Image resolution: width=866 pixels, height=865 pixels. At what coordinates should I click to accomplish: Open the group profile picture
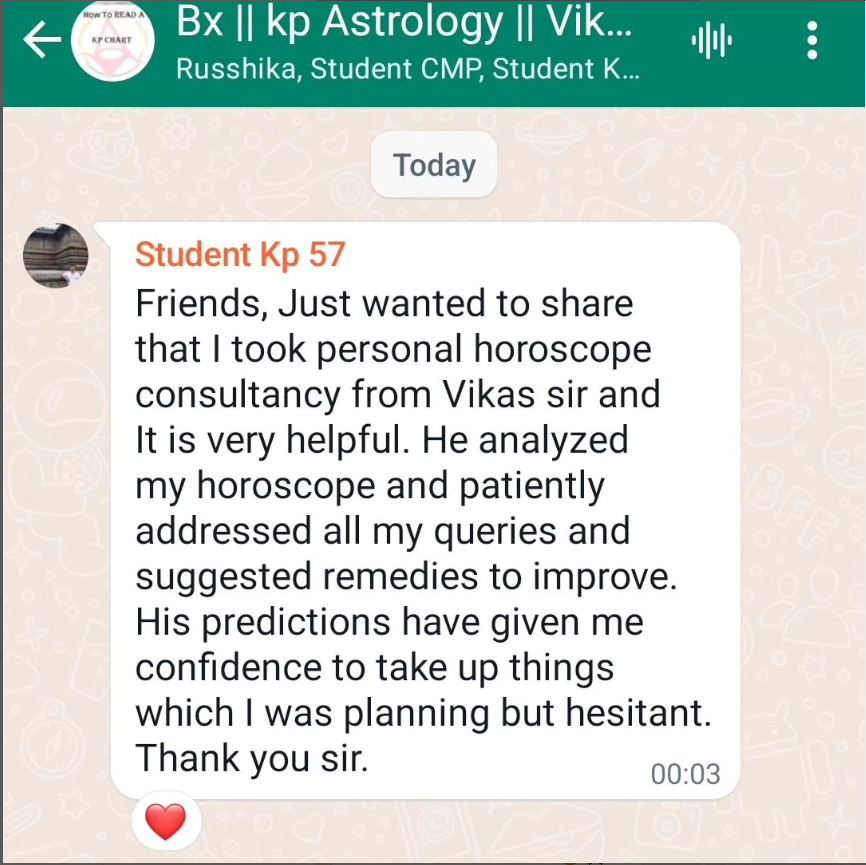tap(112, 41)
